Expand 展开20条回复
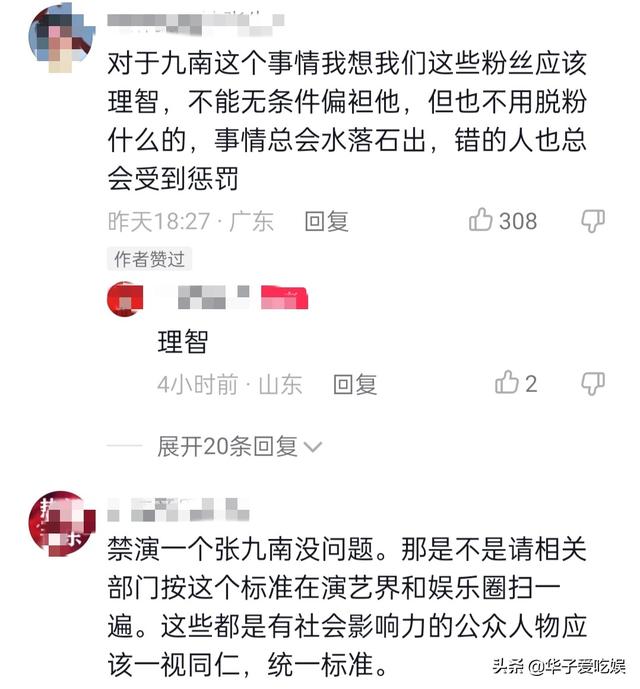This screenshot has width=640, height=689. tap(240, 447)
